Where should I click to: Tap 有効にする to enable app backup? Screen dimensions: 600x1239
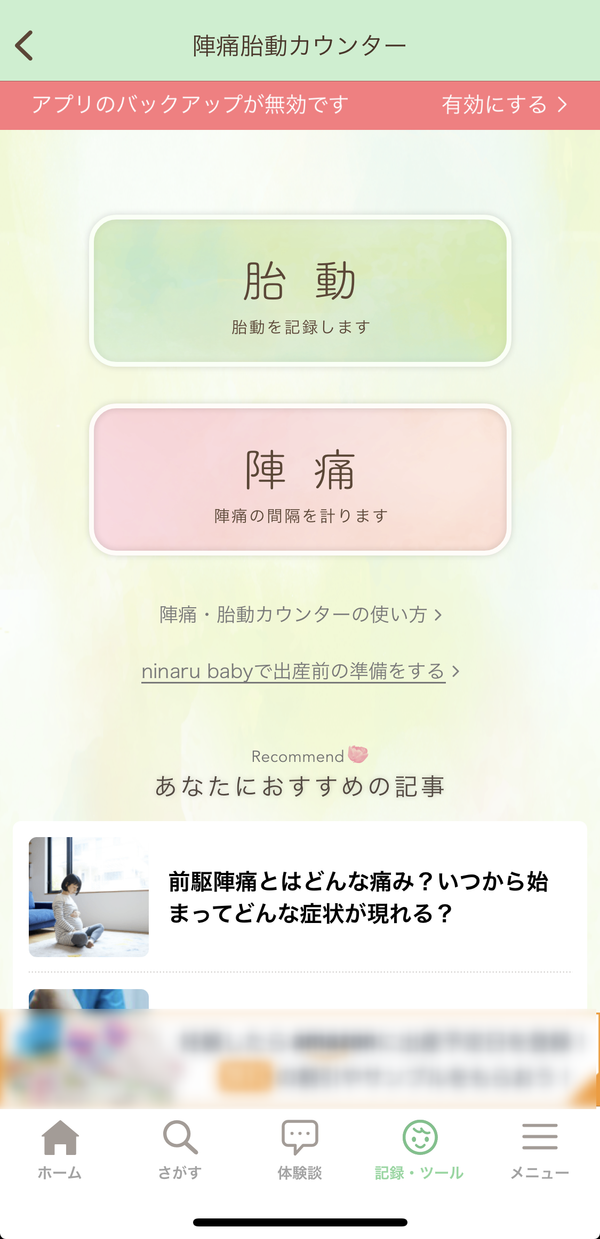point(505,104)
